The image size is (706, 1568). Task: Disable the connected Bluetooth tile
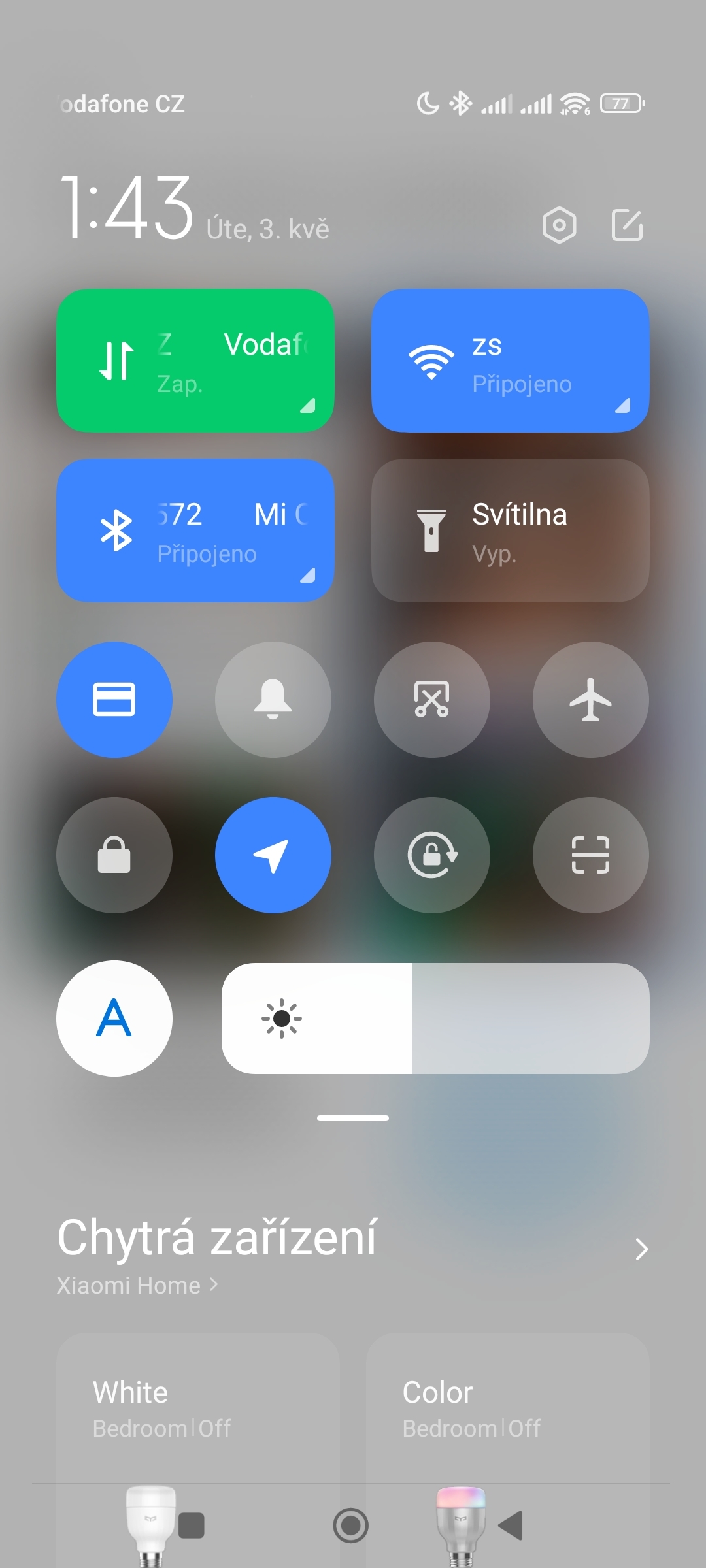tap(195, 531)
